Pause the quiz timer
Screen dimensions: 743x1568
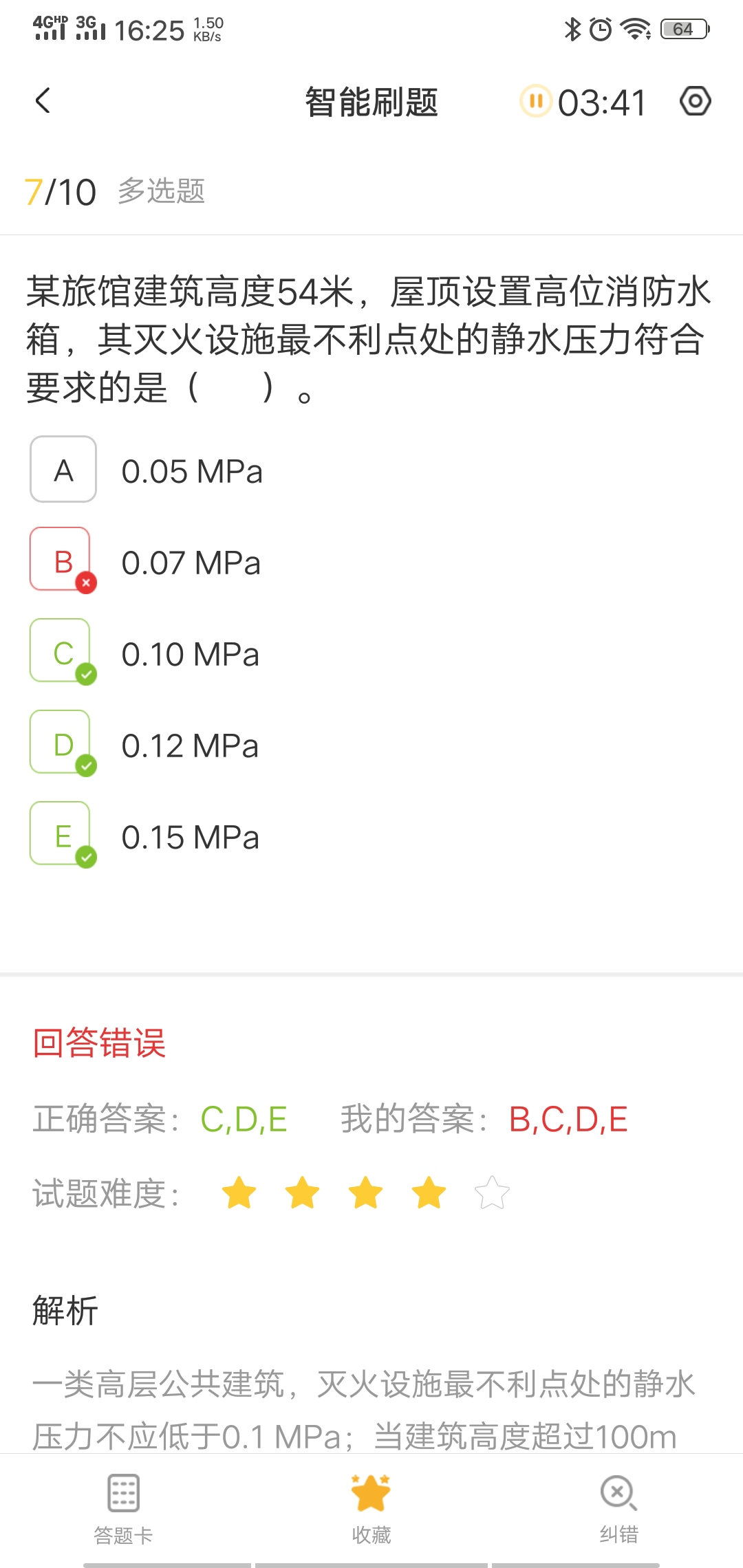tap(535, 102)
